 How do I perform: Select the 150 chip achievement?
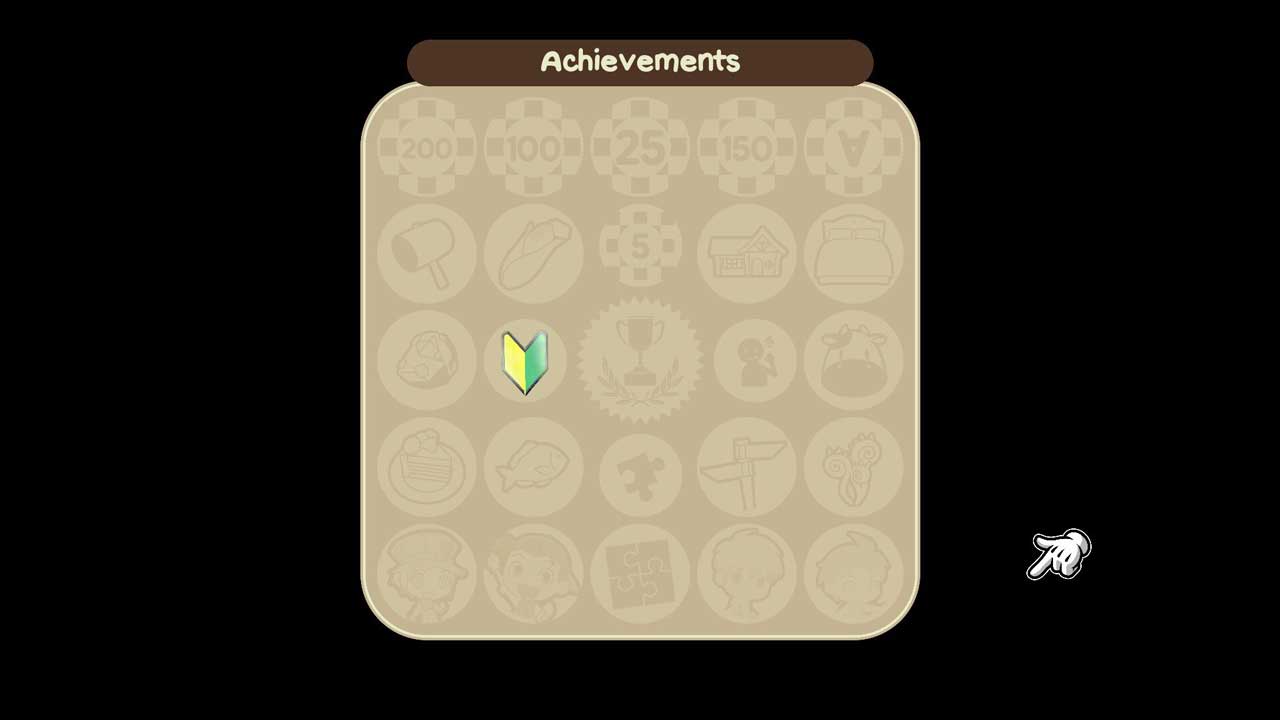pos(747,148)
